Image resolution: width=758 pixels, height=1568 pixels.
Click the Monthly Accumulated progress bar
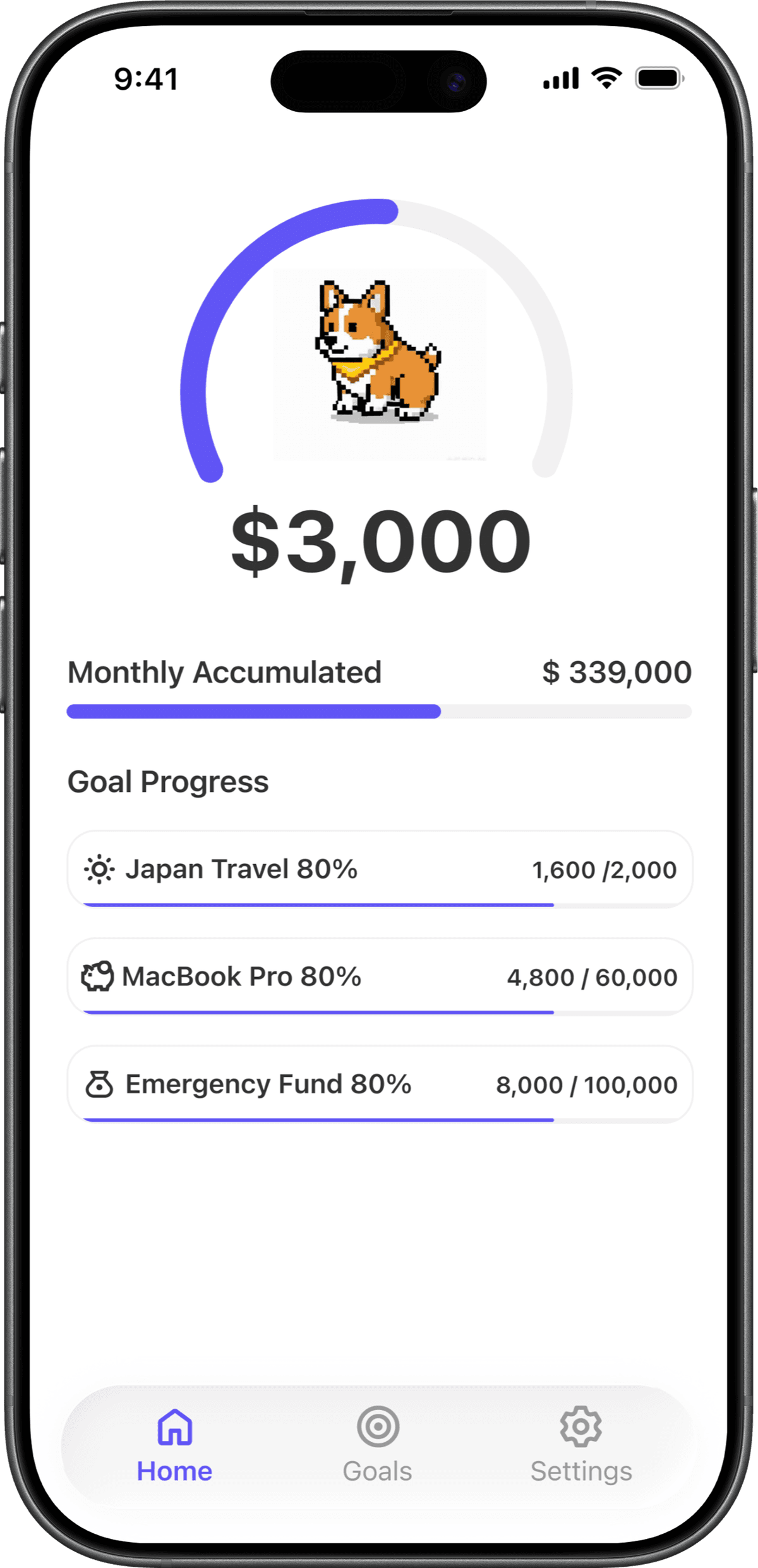(379, 712)
